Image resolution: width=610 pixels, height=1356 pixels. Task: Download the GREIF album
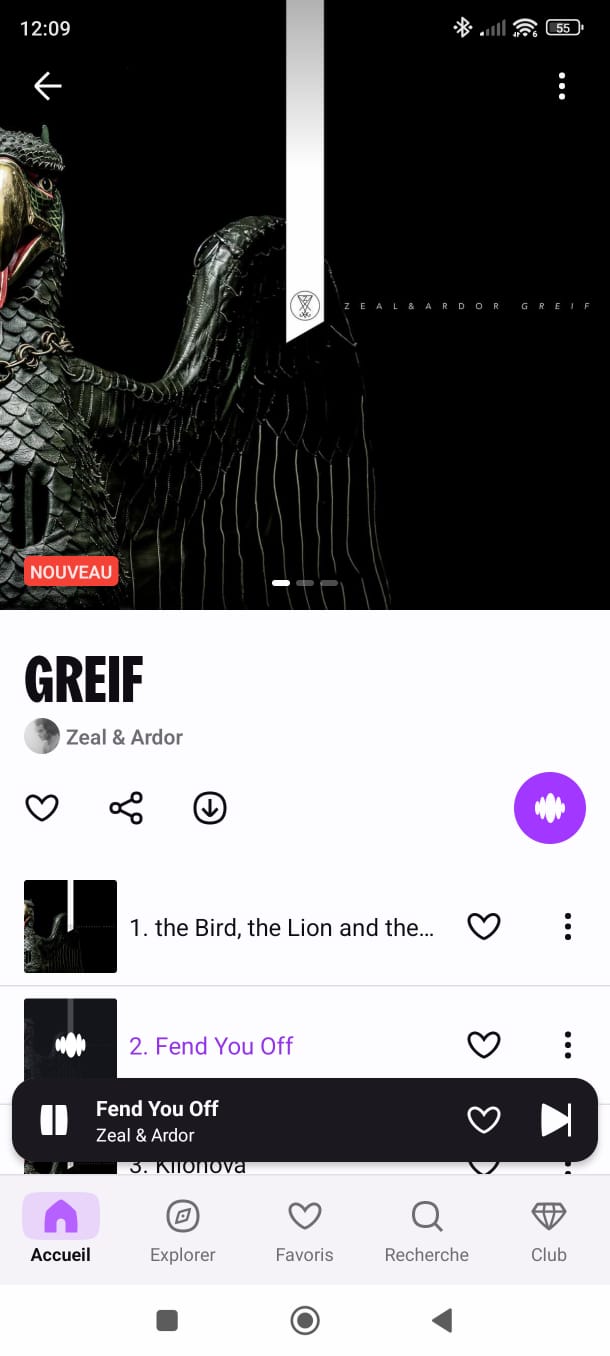(210, 807)
